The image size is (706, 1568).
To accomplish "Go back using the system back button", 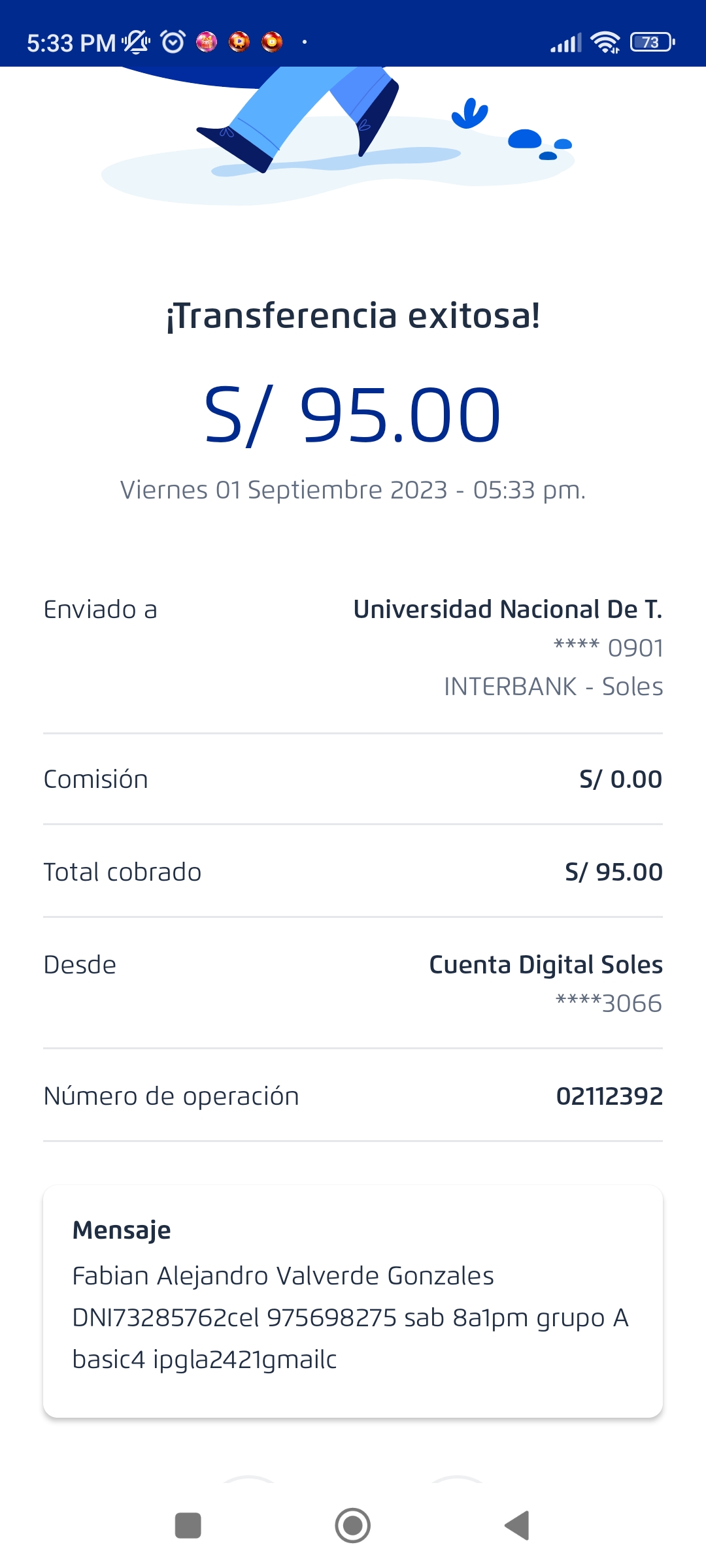I will click(x=517, y=1526).
